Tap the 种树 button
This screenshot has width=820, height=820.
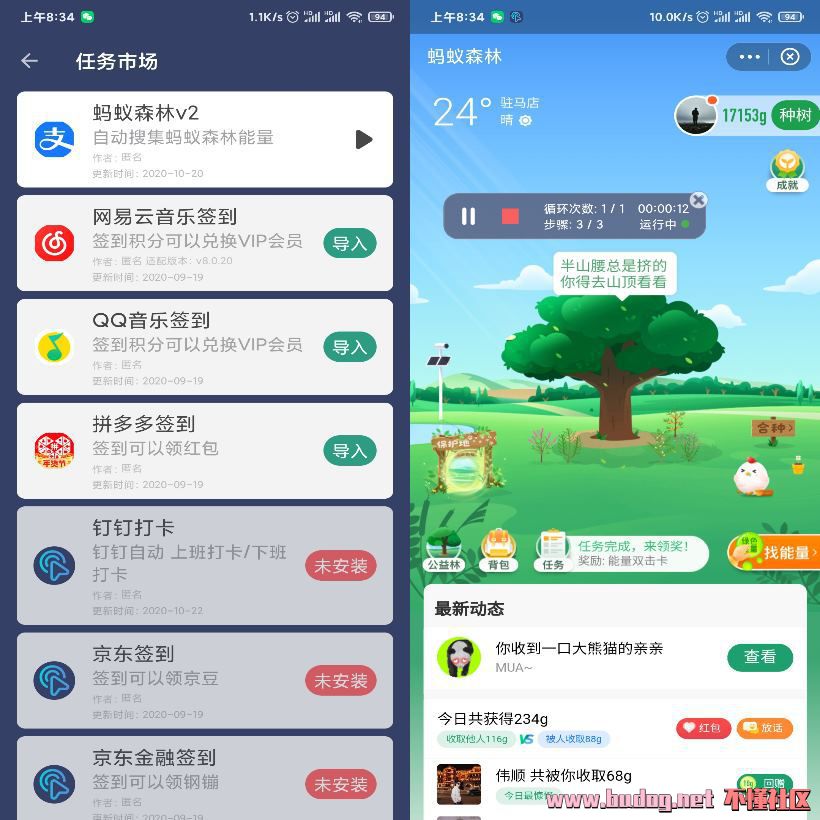(x=796, y=115)
